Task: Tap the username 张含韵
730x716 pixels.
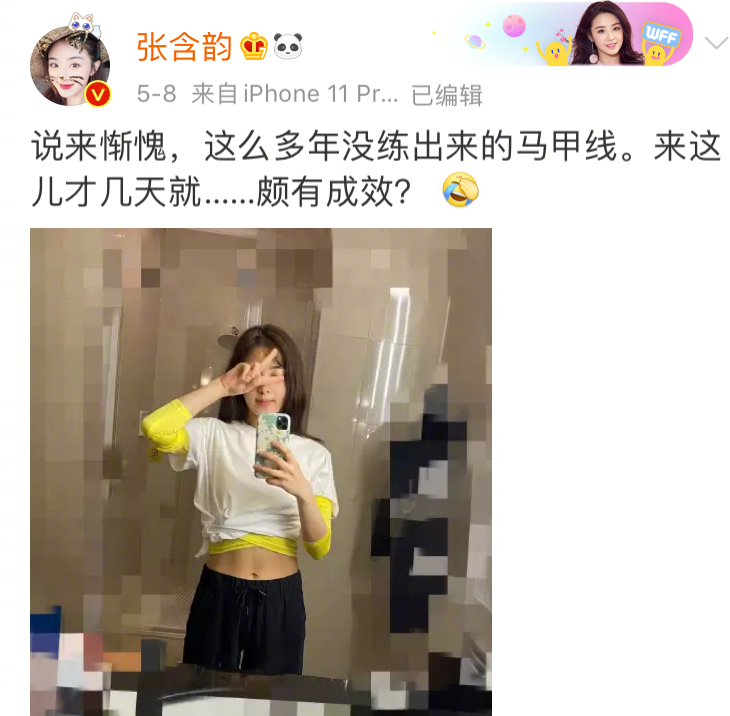Action: click(x=185, y=46)
